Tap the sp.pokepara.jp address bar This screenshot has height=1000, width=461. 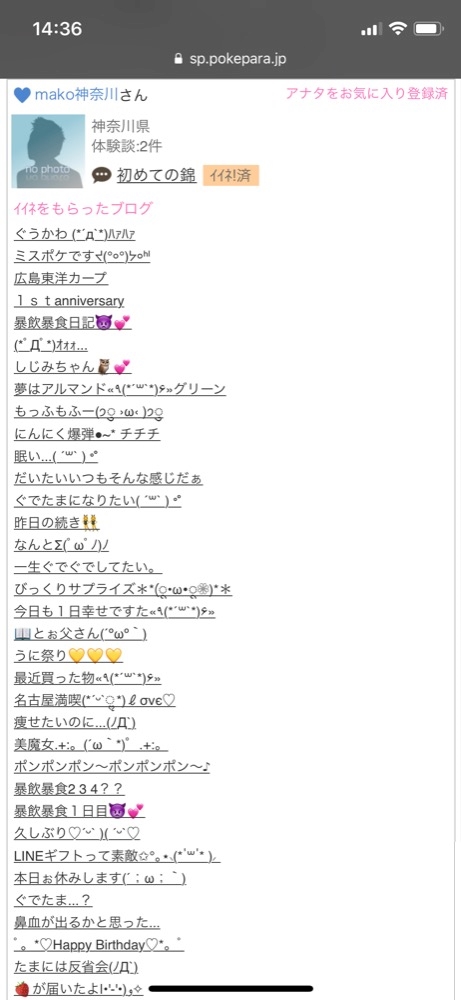click(x=230, y=59)
